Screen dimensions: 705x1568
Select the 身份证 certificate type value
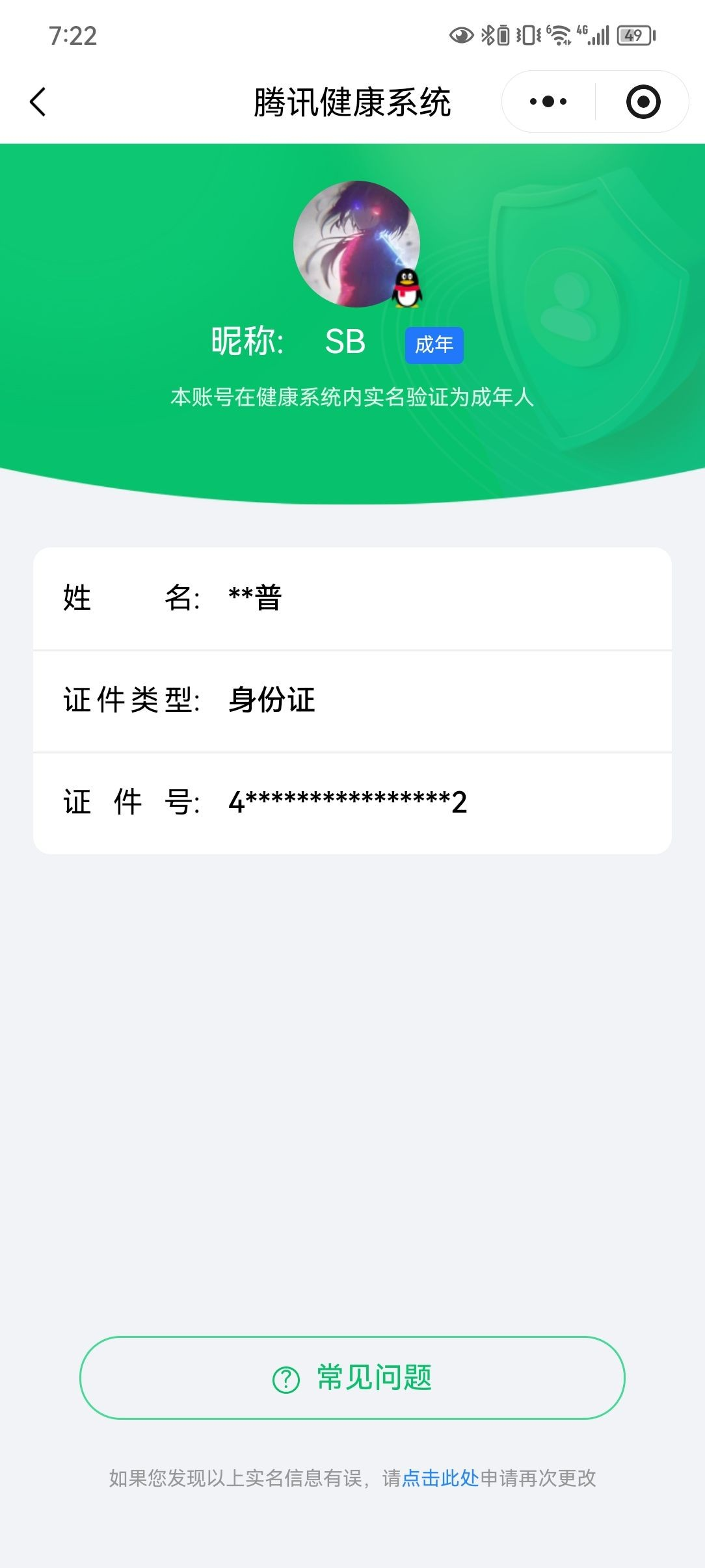271,701
